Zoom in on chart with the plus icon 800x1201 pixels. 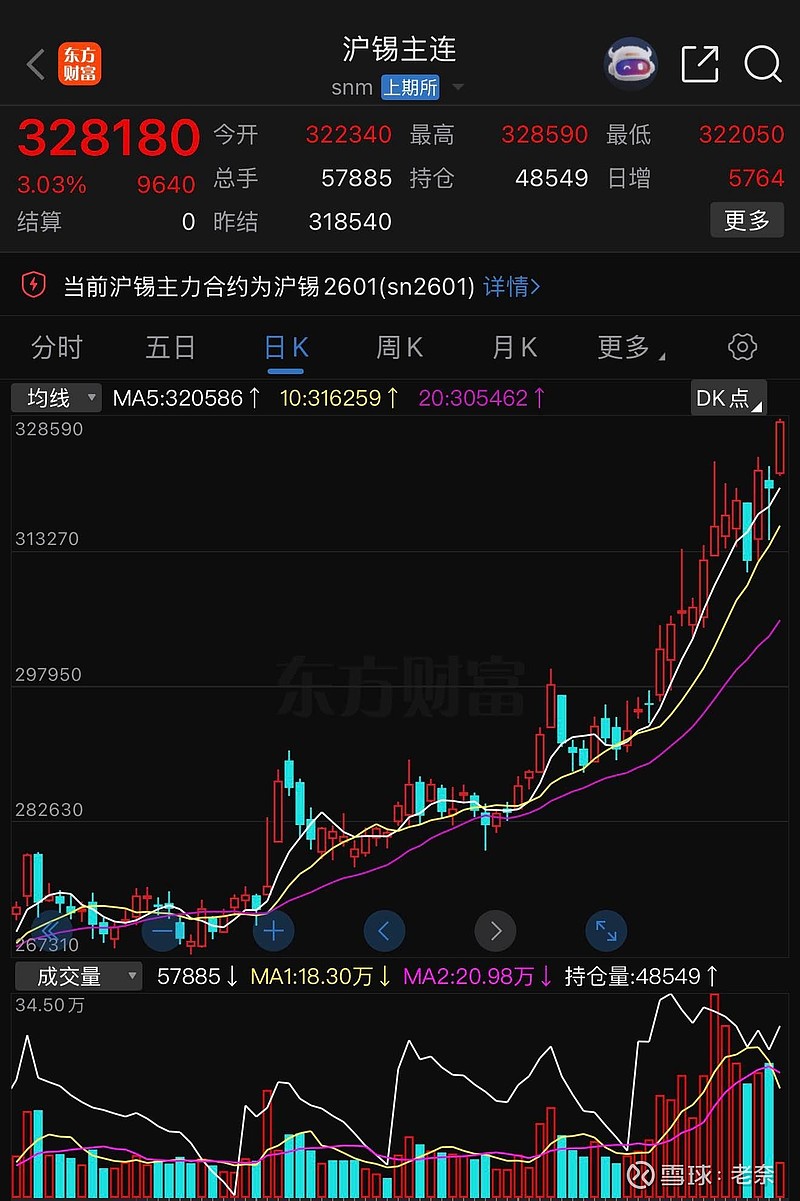[x=273, y=931]
